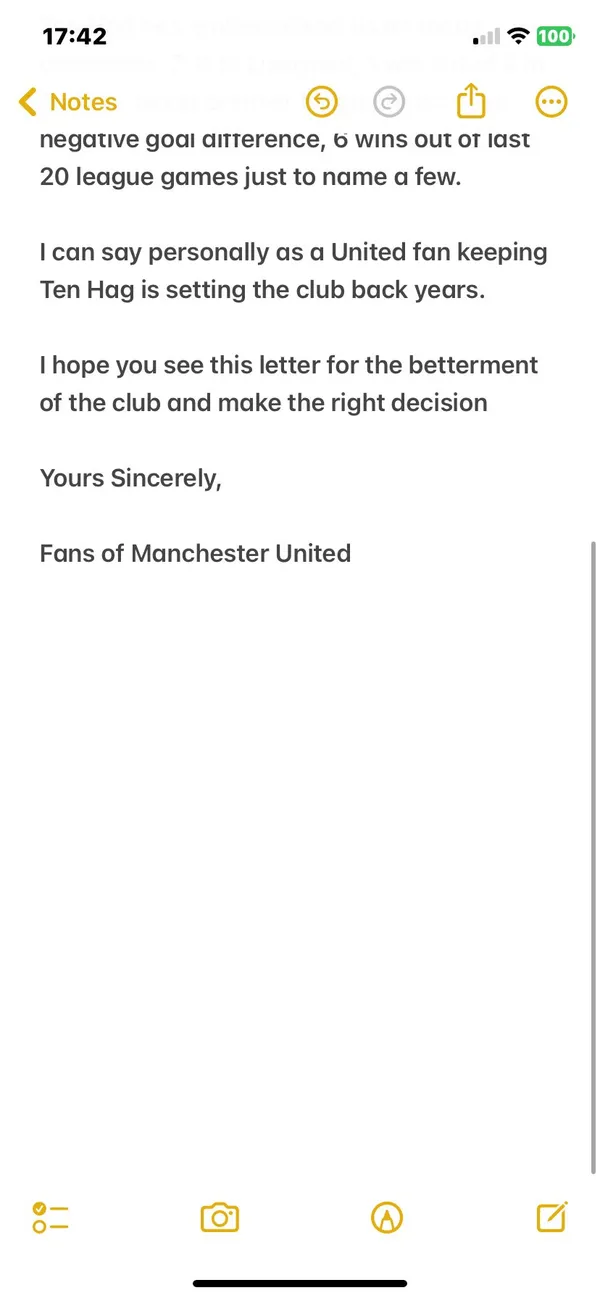Open the camera attachment option
This screenshot has height=1299, width=600.
(x=219, y=1217)
